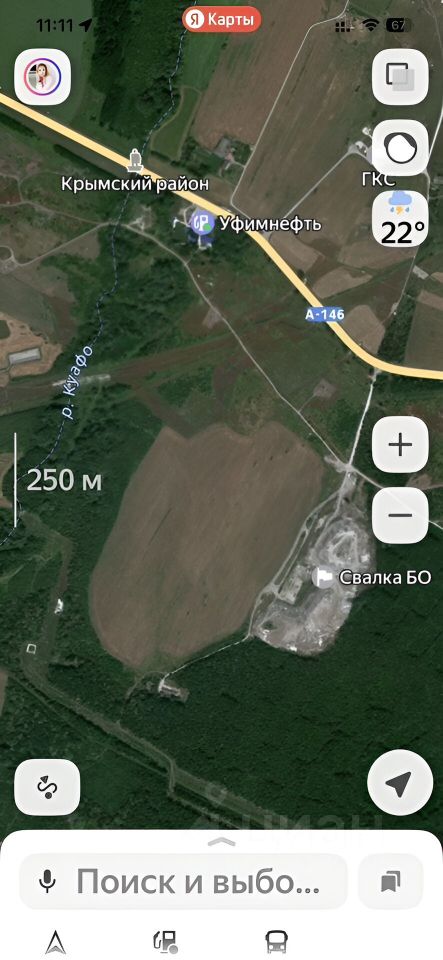Open the map layers button
The width and height of the screenshot is (443, 960).
(x=400, y=77)
